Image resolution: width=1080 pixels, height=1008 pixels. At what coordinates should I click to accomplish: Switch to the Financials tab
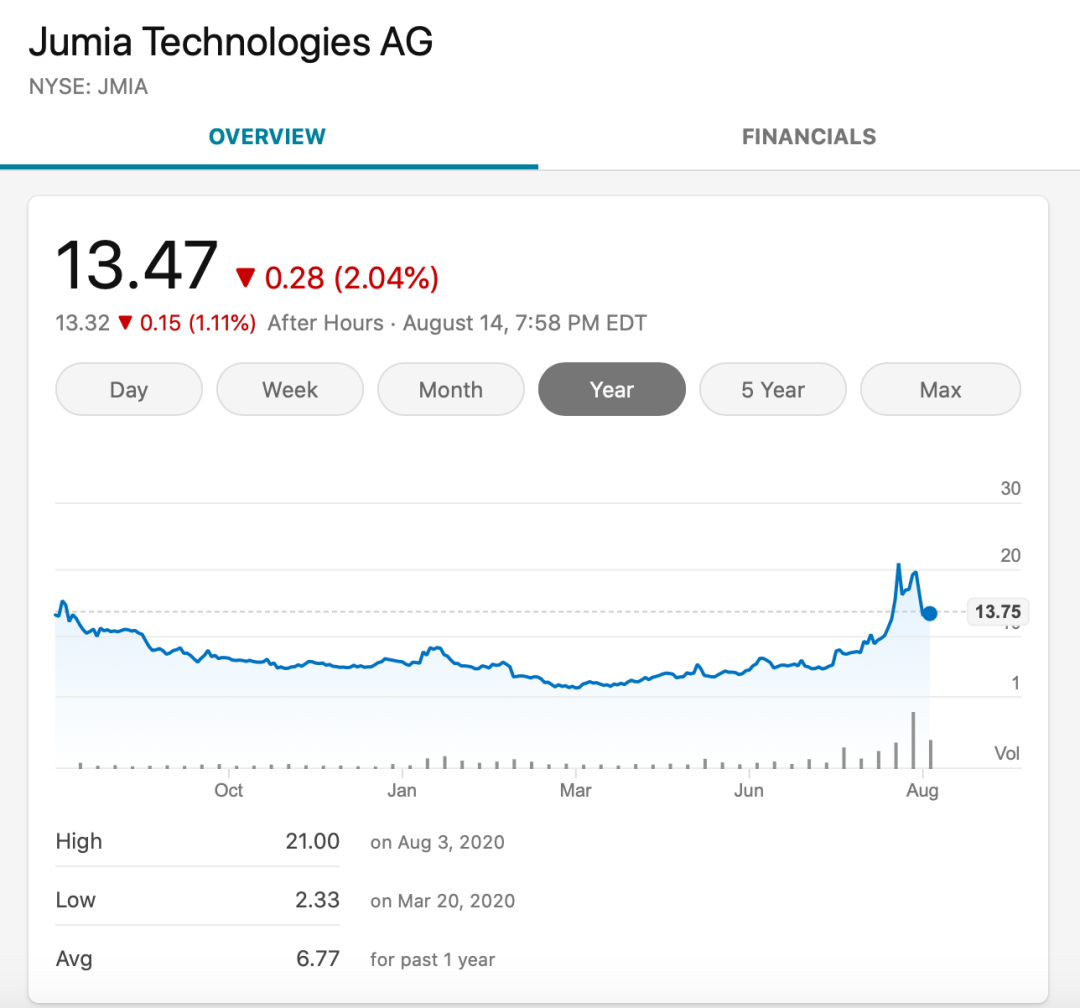[x=808, y=137]
